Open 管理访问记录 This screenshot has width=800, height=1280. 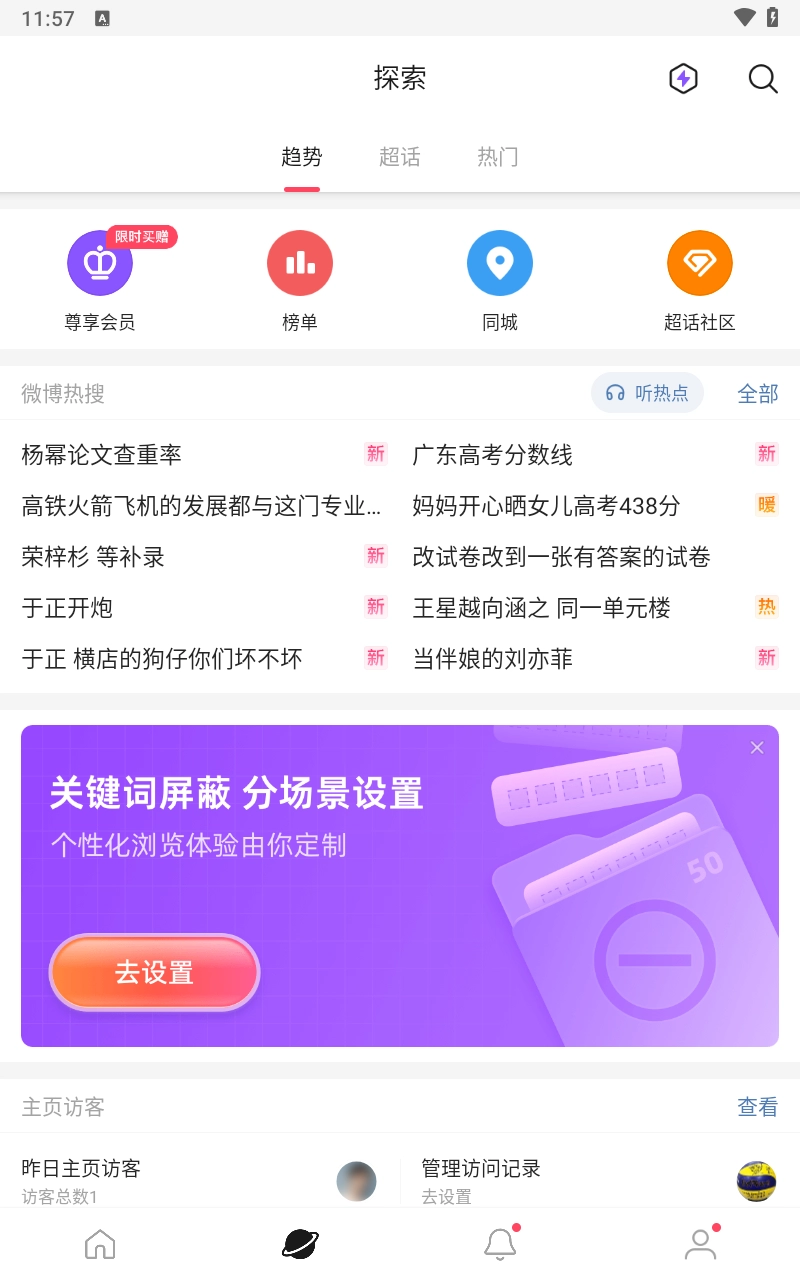481,1168
